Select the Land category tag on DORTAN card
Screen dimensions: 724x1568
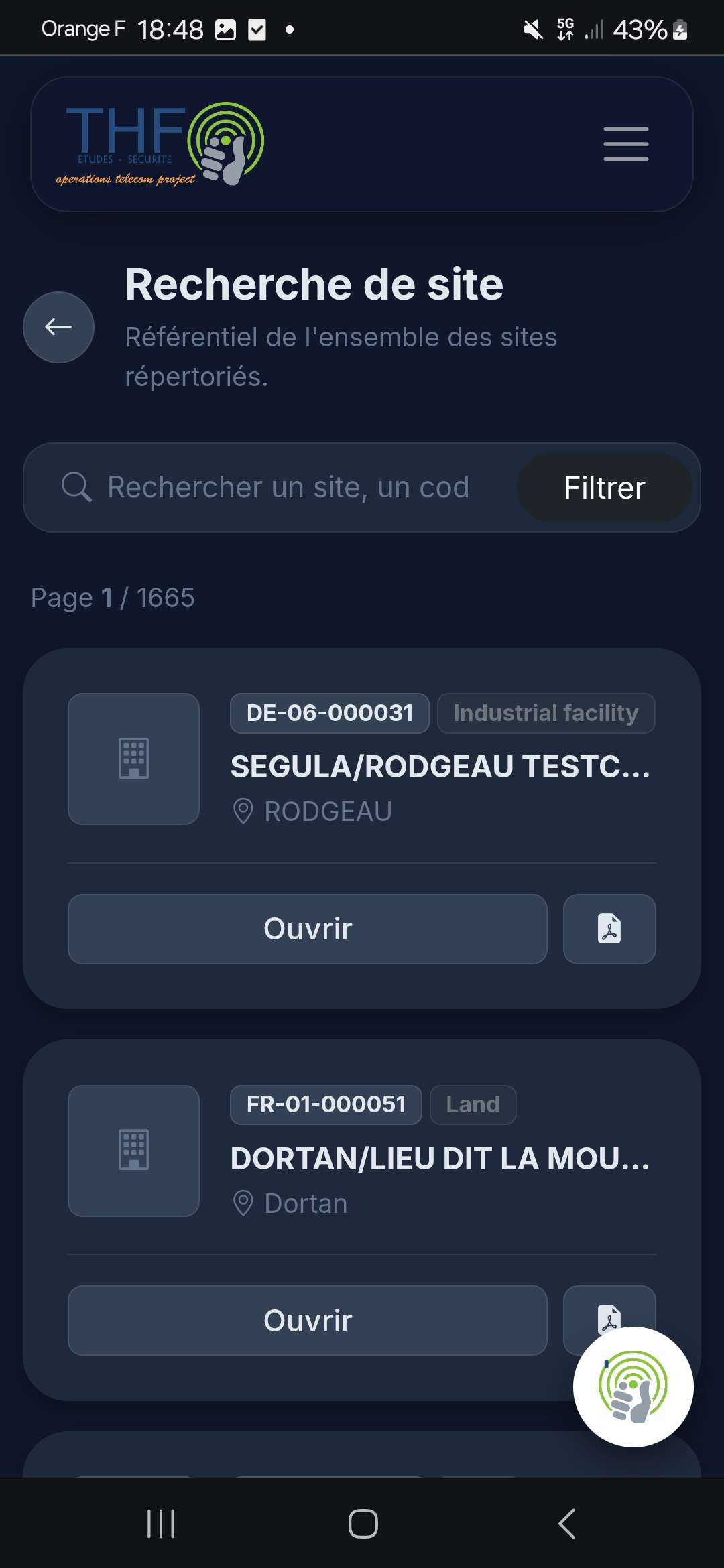tap(473, 1104)
